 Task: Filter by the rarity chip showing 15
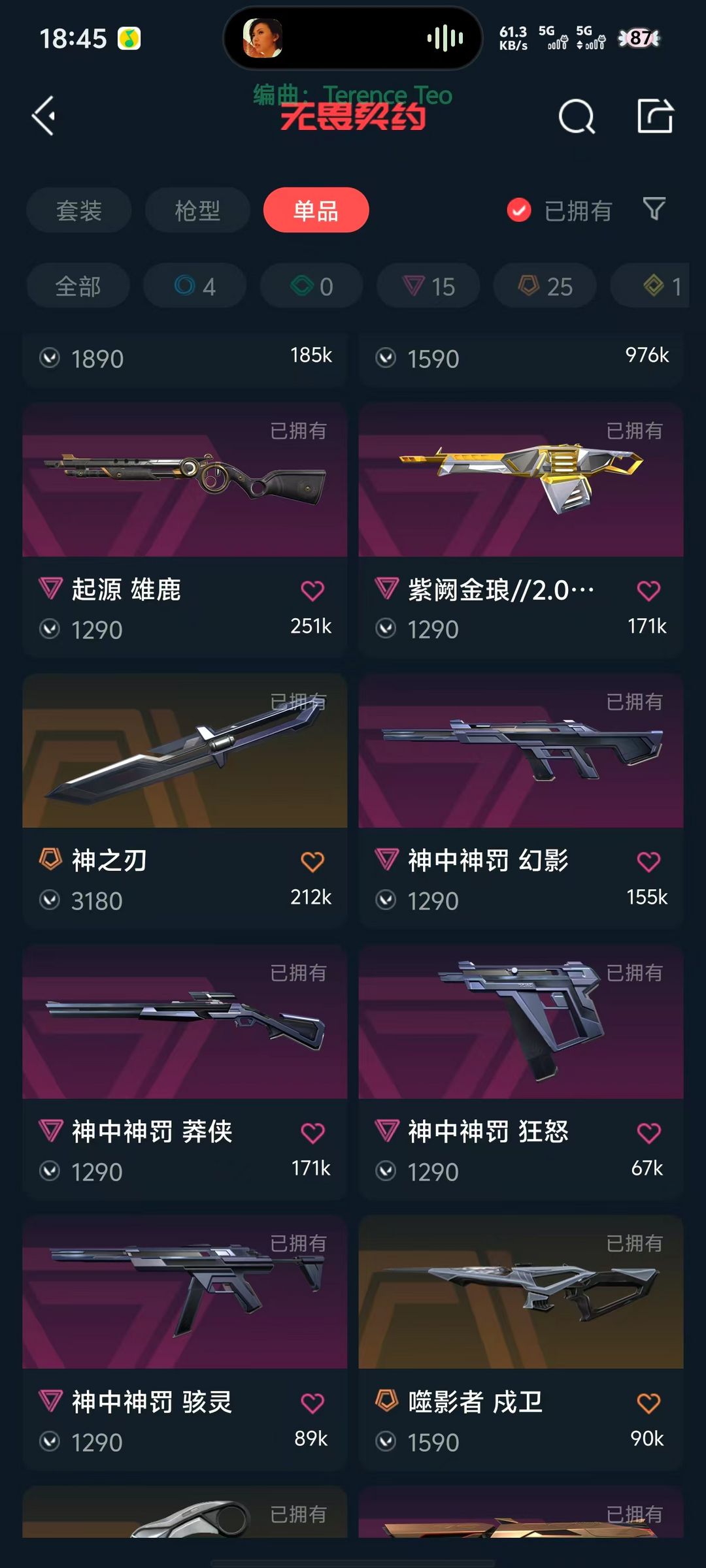(x=429, y=286)
